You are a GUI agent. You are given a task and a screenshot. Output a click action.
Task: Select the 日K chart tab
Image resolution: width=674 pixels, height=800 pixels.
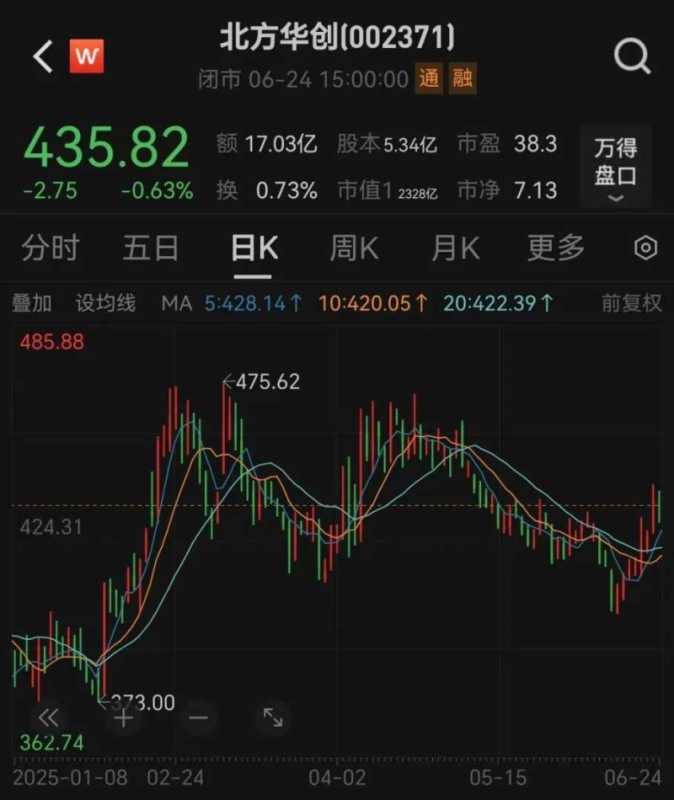tap(253, 248)
